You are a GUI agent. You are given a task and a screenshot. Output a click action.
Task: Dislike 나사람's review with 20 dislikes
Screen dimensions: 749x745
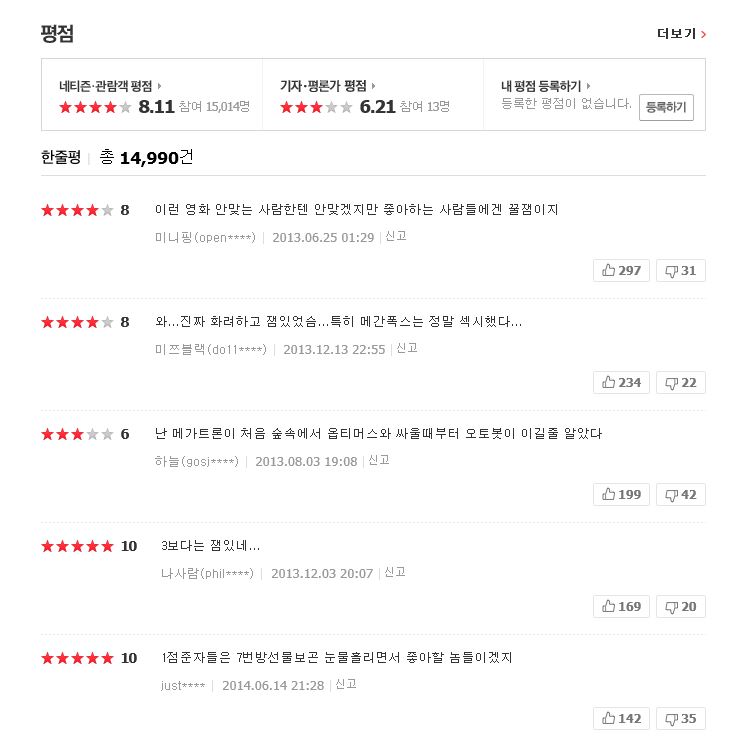(681, 606)
